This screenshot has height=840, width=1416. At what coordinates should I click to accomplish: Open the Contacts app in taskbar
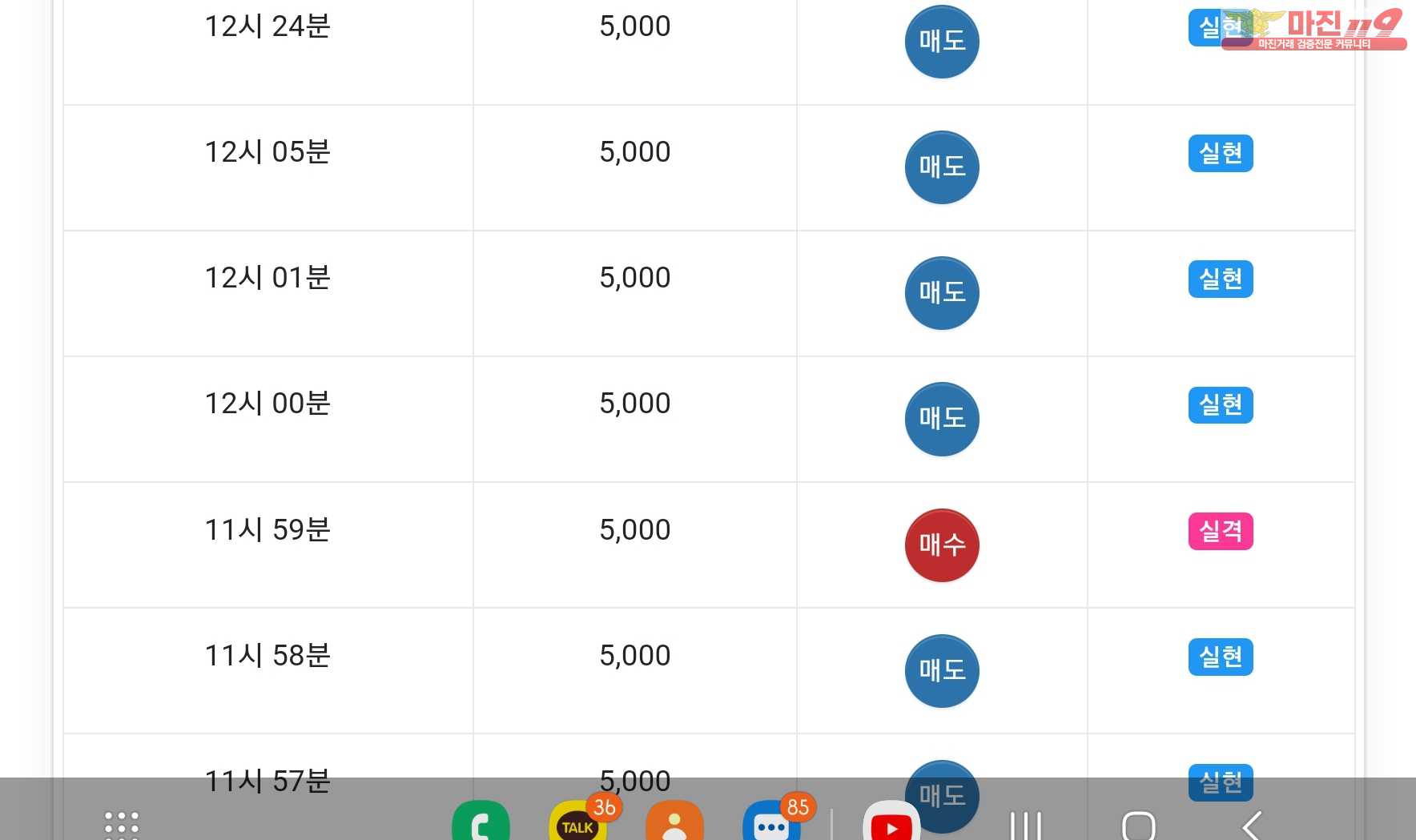[674, 823]
